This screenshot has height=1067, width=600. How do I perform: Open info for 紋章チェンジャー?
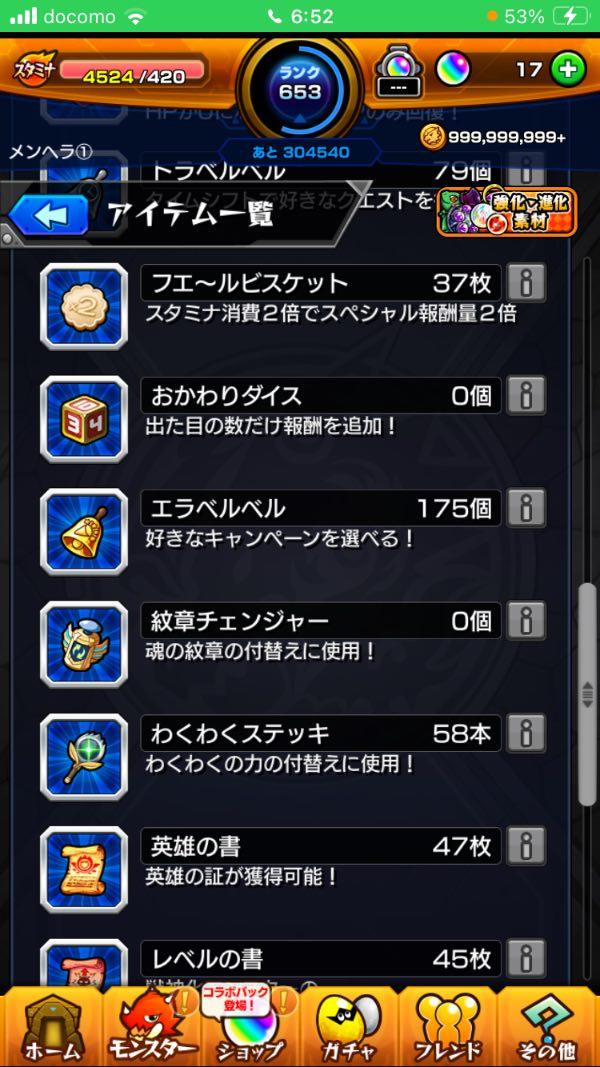click(x=525, y=621)
